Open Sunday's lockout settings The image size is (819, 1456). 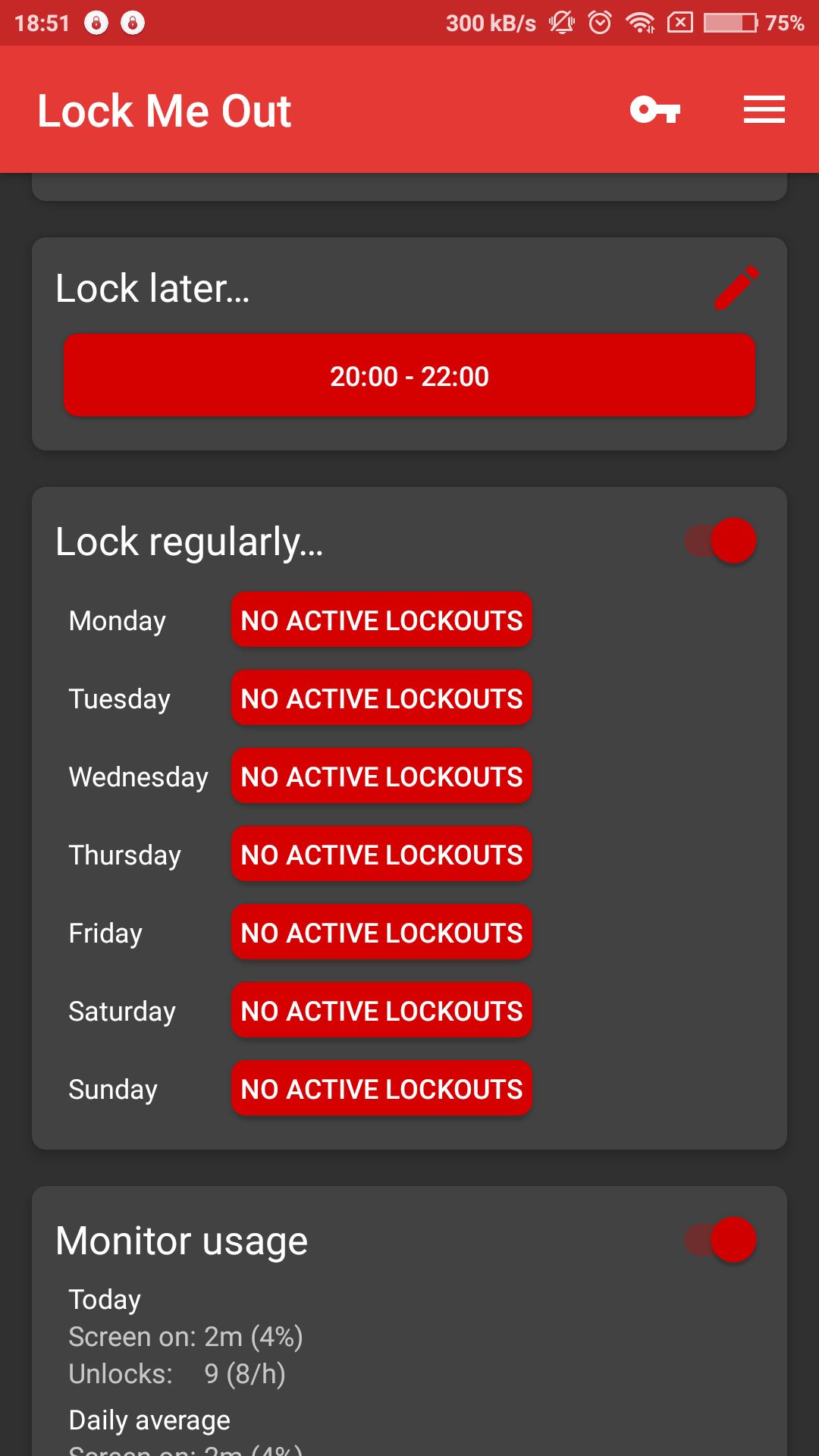(381, 1089)
